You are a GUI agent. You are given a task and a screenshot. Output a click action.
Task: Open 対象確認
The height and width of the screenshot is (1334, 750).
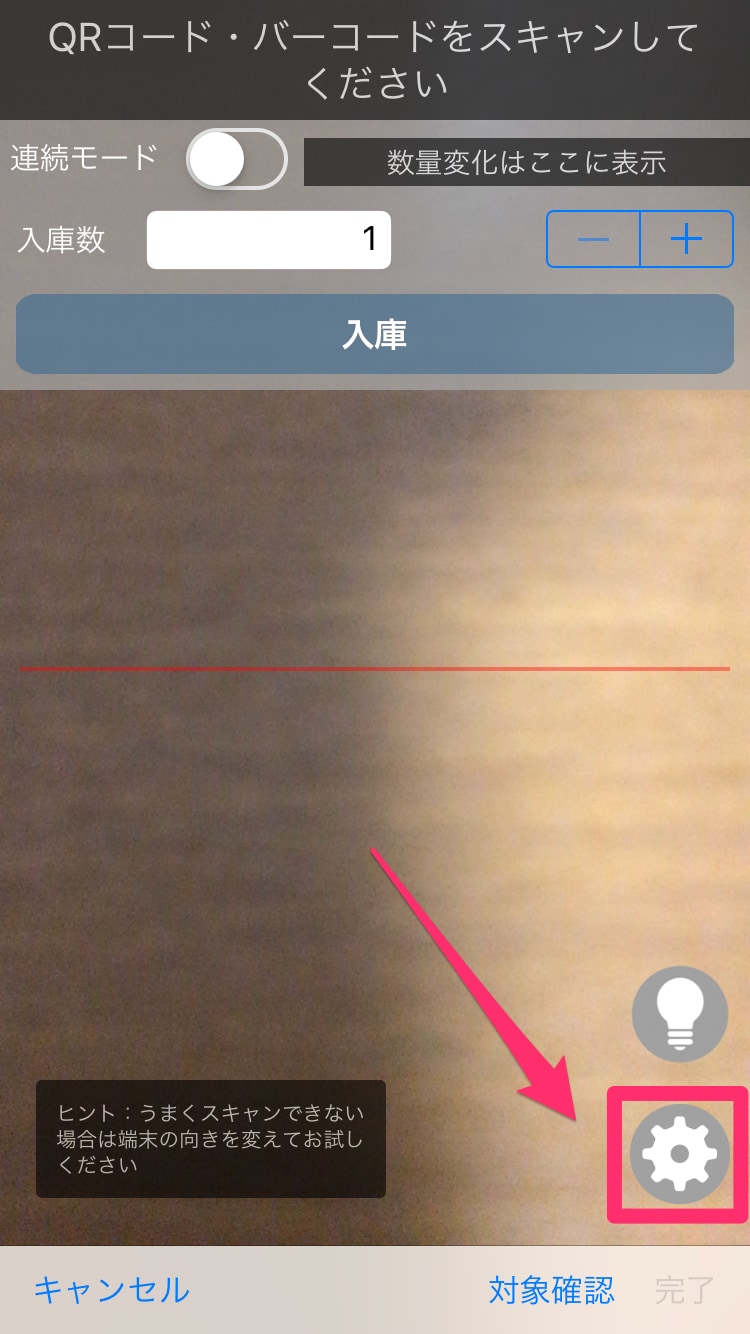click(x=552, y=1290)
